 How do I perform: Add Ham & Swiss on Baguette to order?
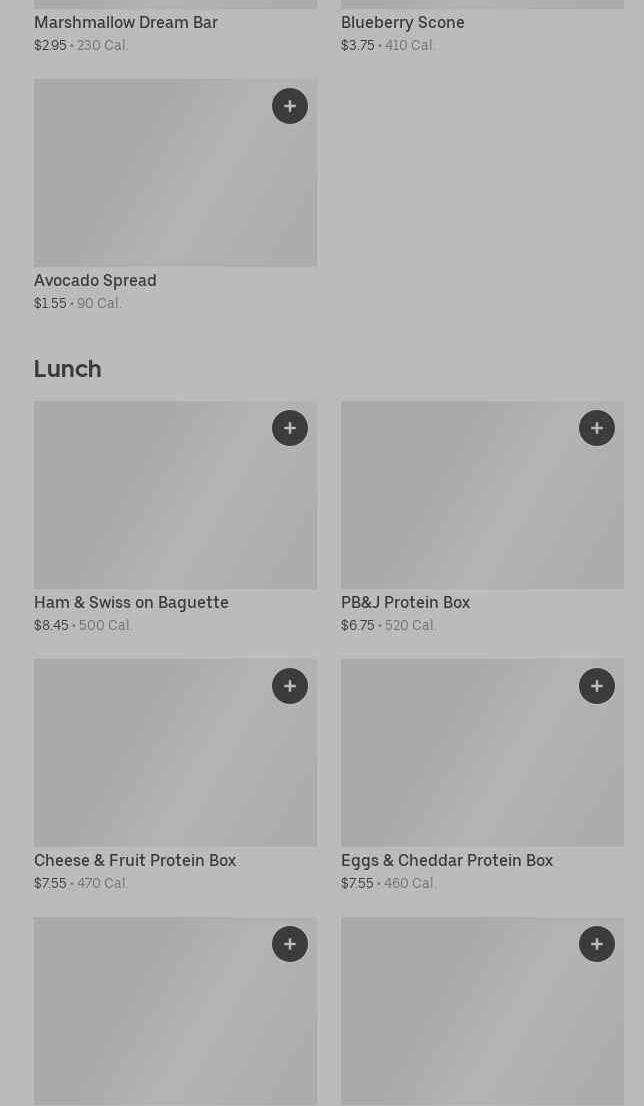click(290, 428)
